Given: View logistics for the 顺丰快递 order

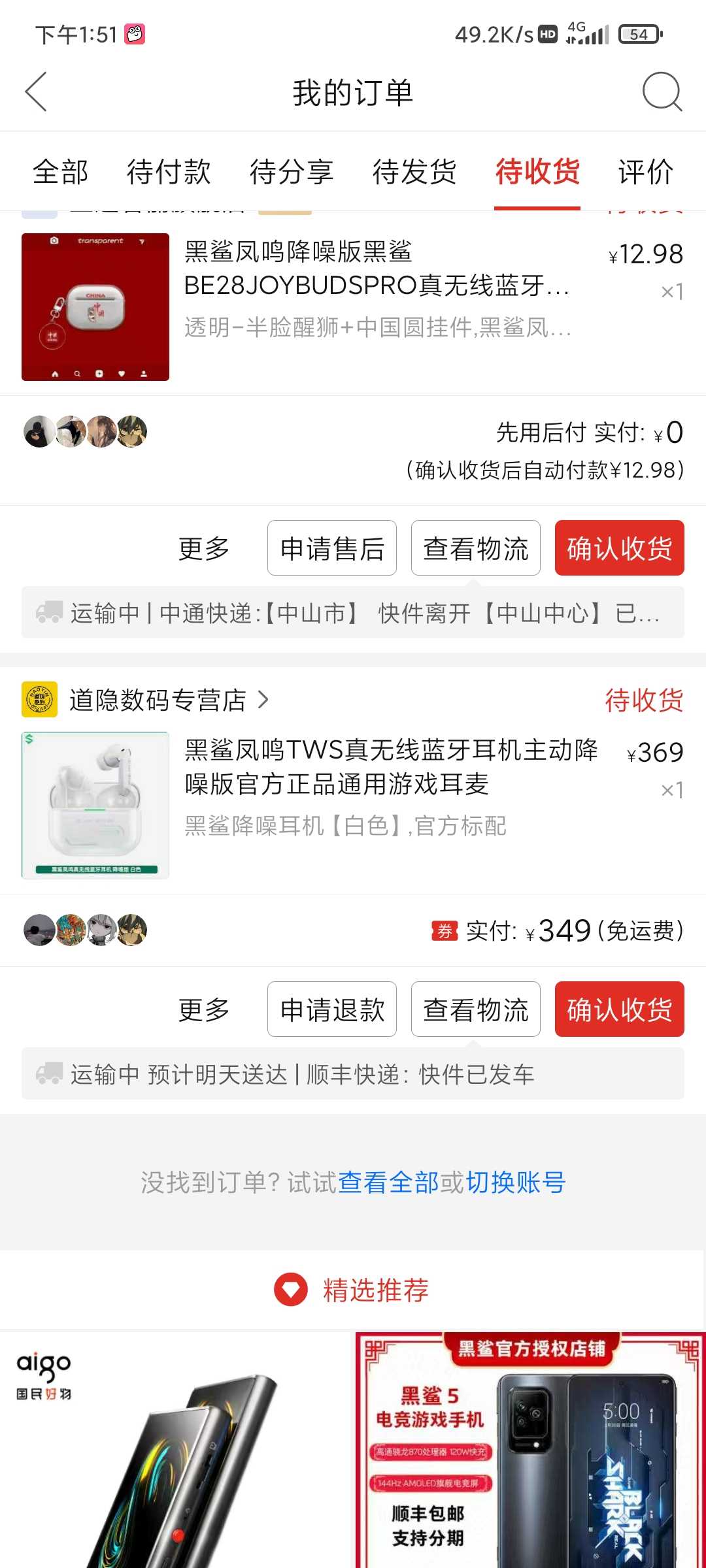Looking at the screenshot, I should [x=475, y=1009].
